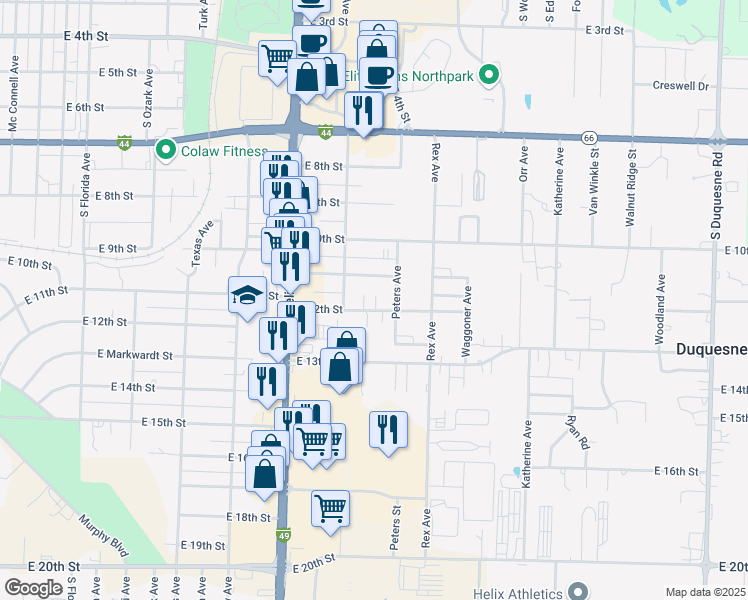Select the graduation cap school marker

coord(248,295)
